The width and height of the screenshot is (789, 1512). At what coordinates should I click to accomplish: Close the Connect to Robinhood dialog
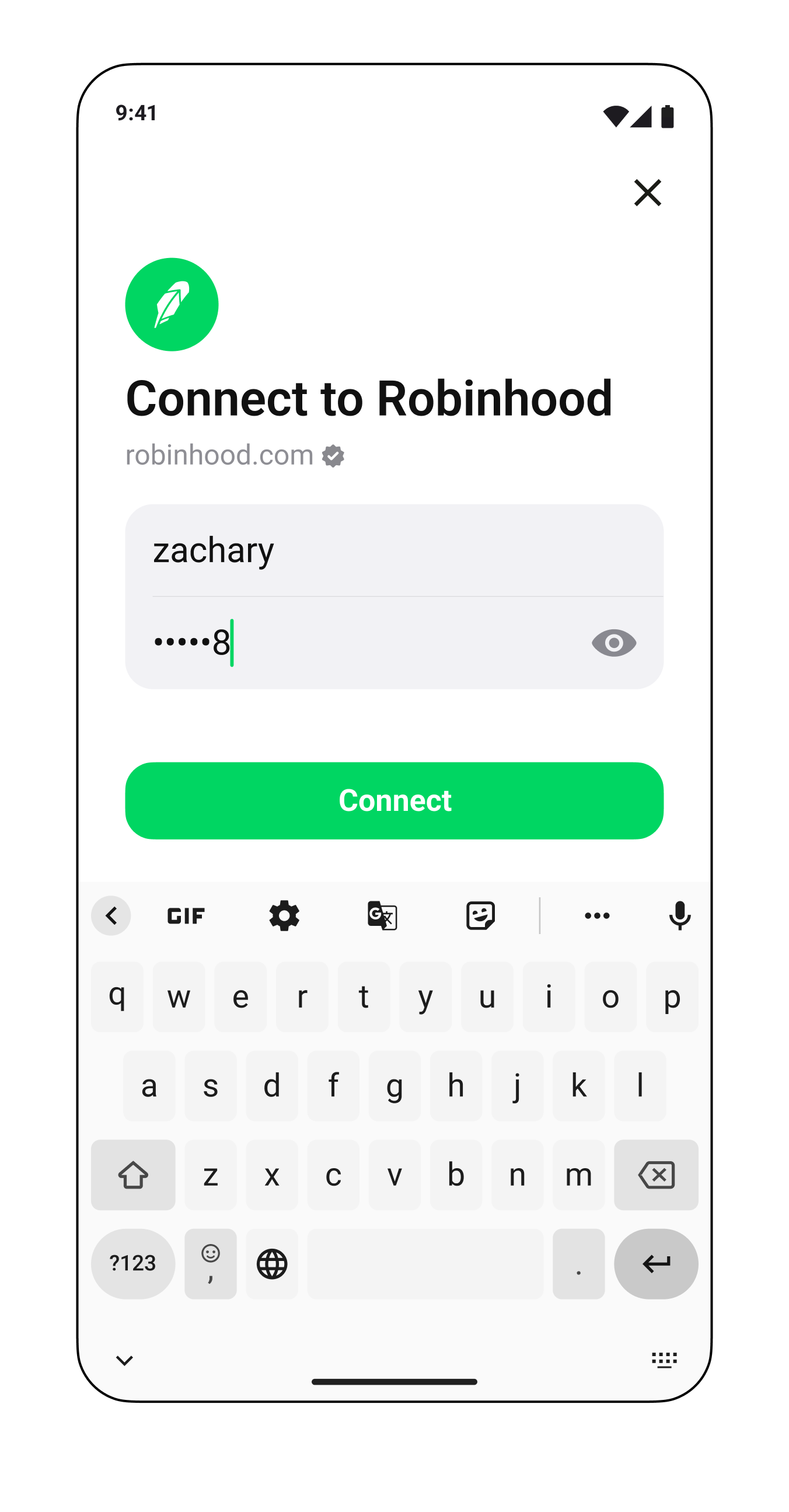[647, 193]
